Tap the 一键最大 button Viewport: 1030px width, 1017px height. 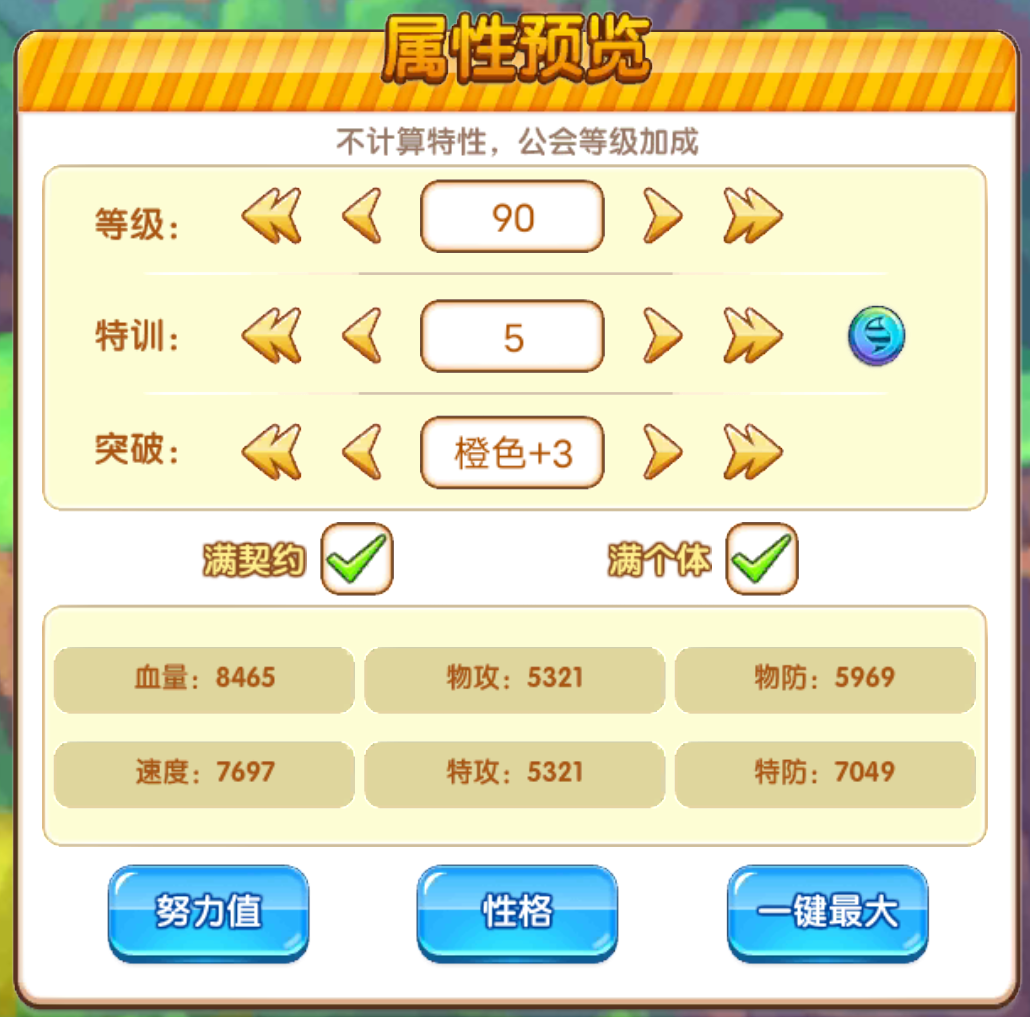coord(827,912)
